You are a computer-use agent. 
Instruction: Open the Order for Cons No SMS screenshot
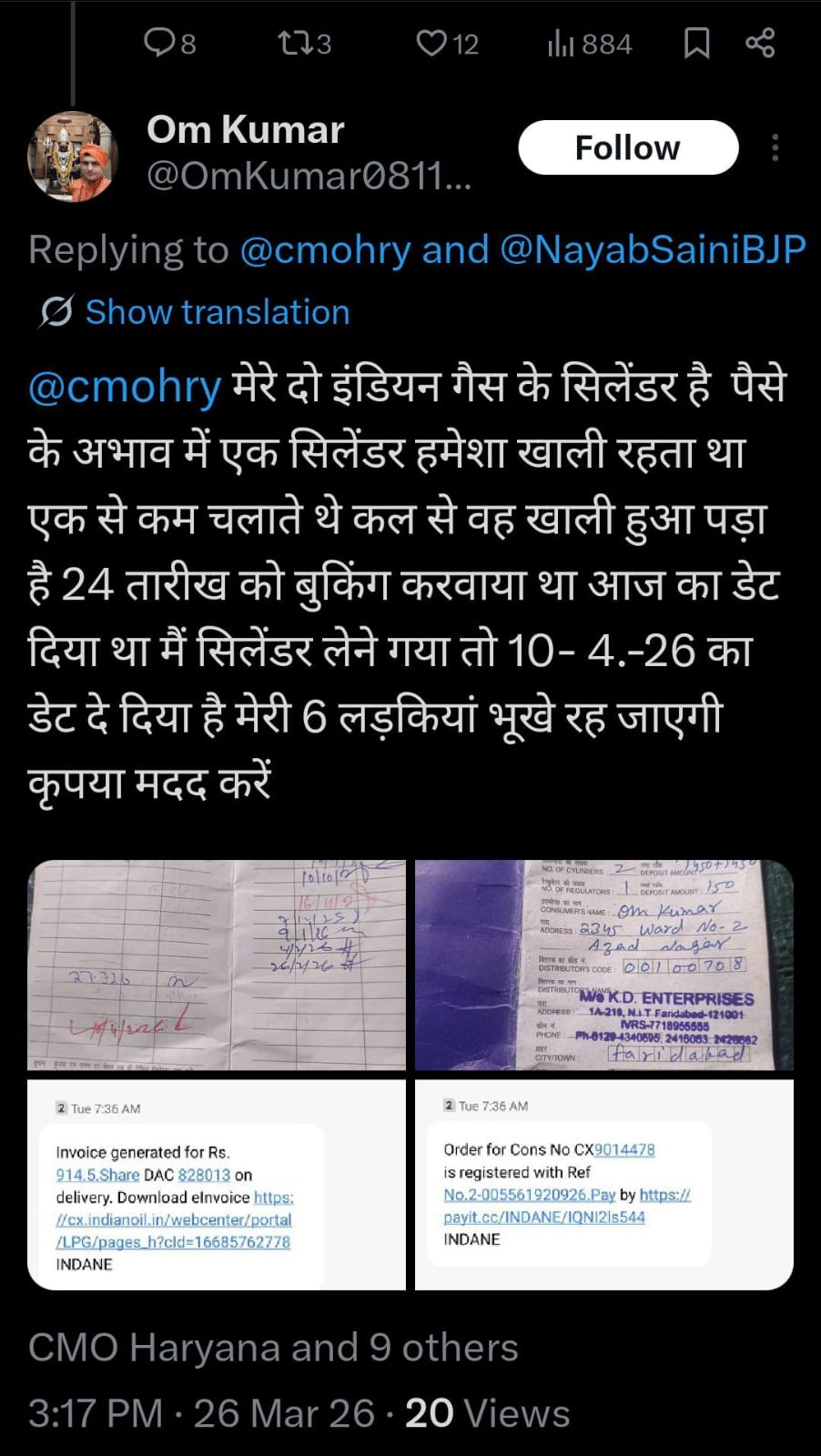pyautogui.click(x=604, y=1185)
